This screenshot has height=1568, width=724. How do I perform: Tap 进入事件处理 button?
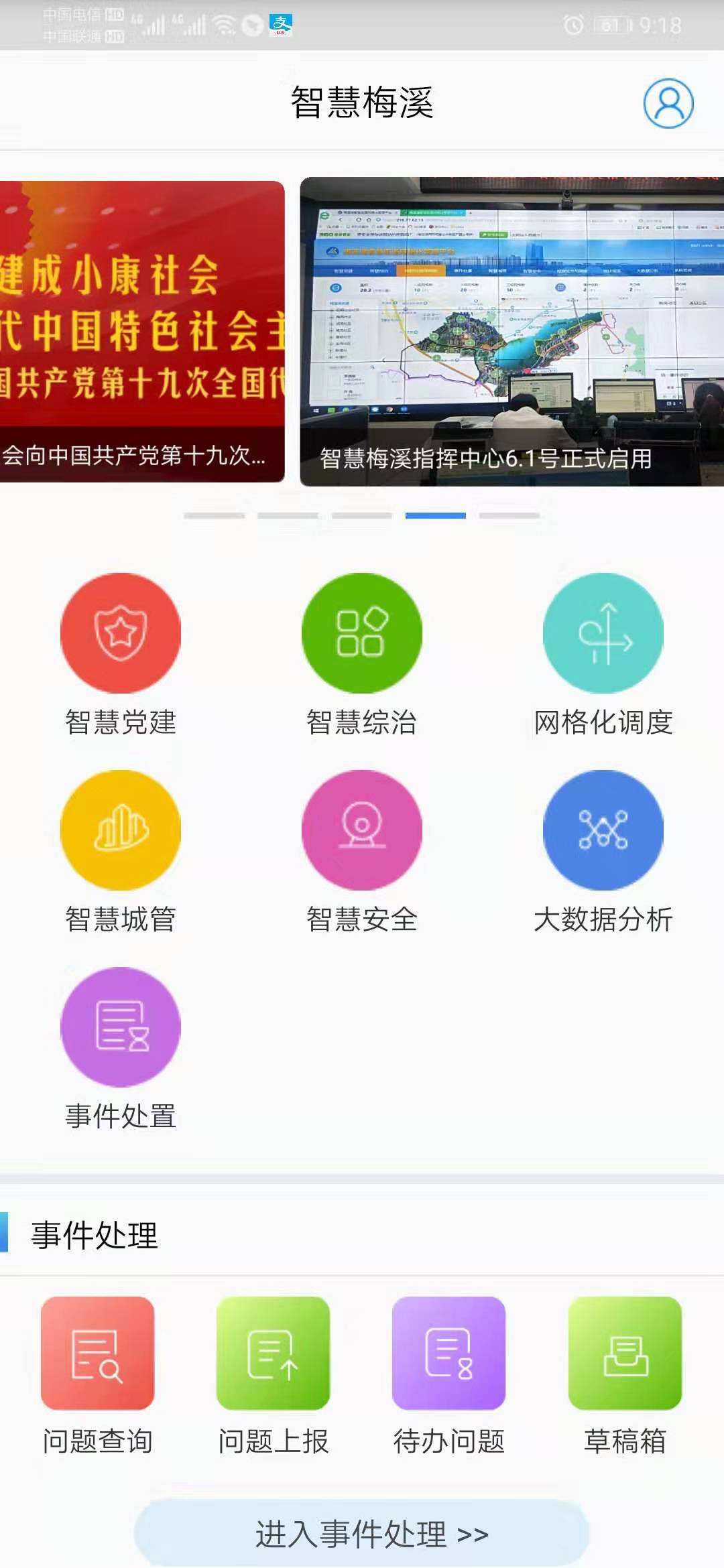click(362, 1533)
